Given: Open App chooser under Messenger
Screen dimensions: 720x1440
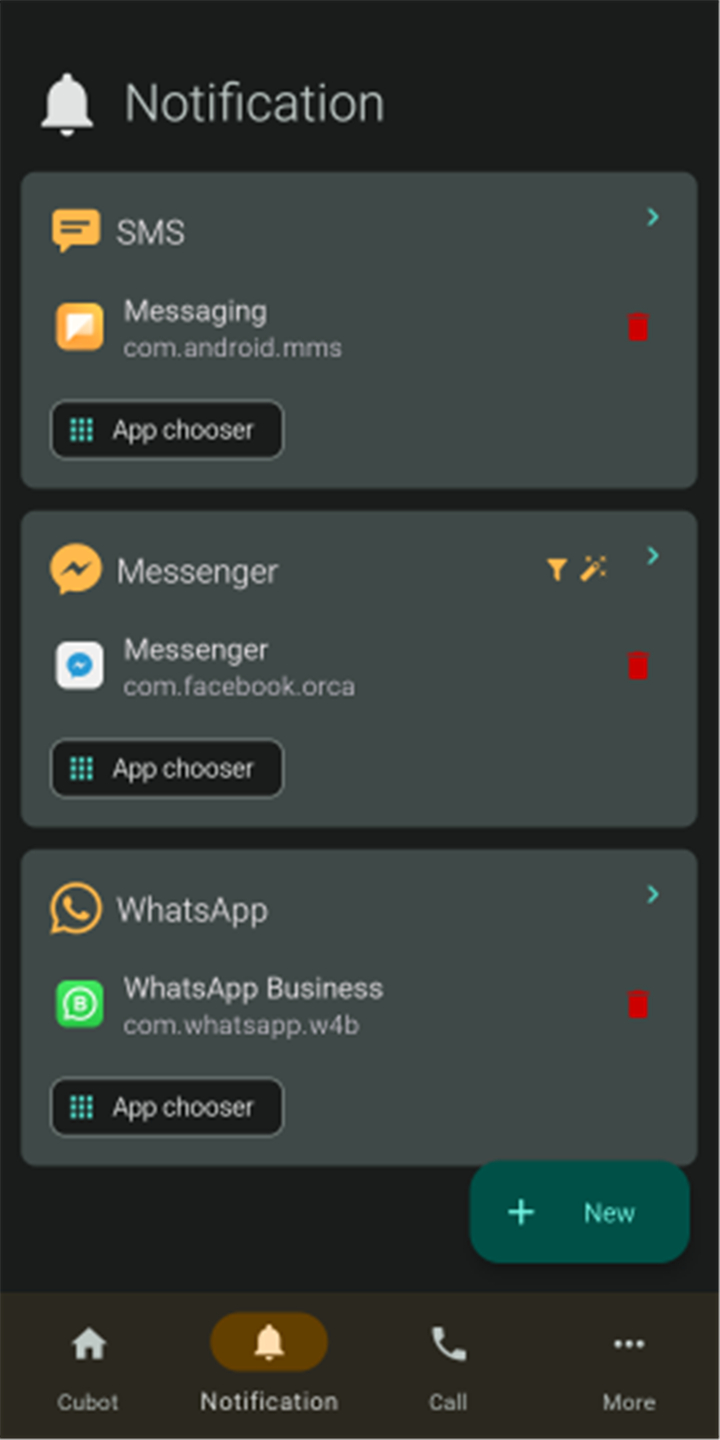Looking at the screenshot, I should 167,769.
